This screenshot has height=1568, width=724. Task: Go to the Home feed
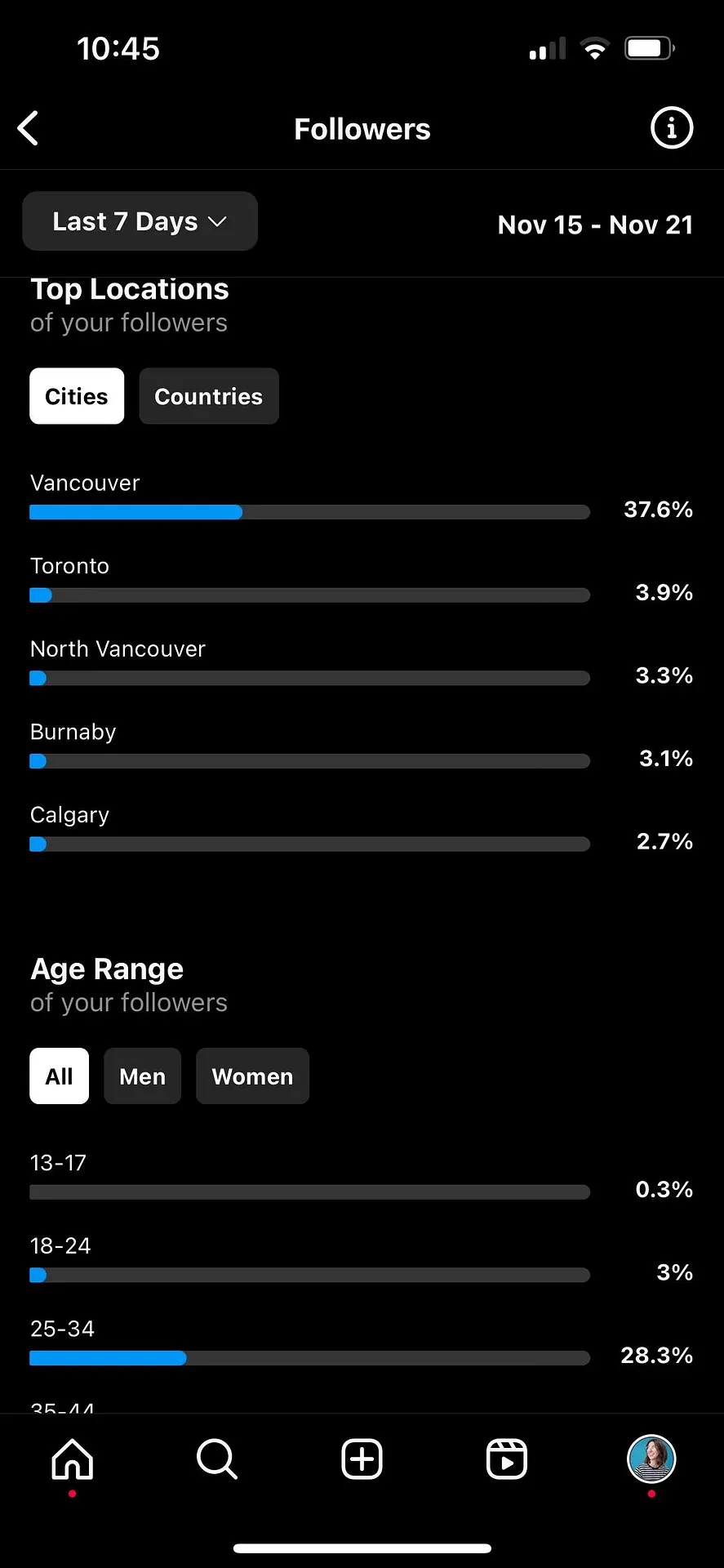pos(73,1459)
